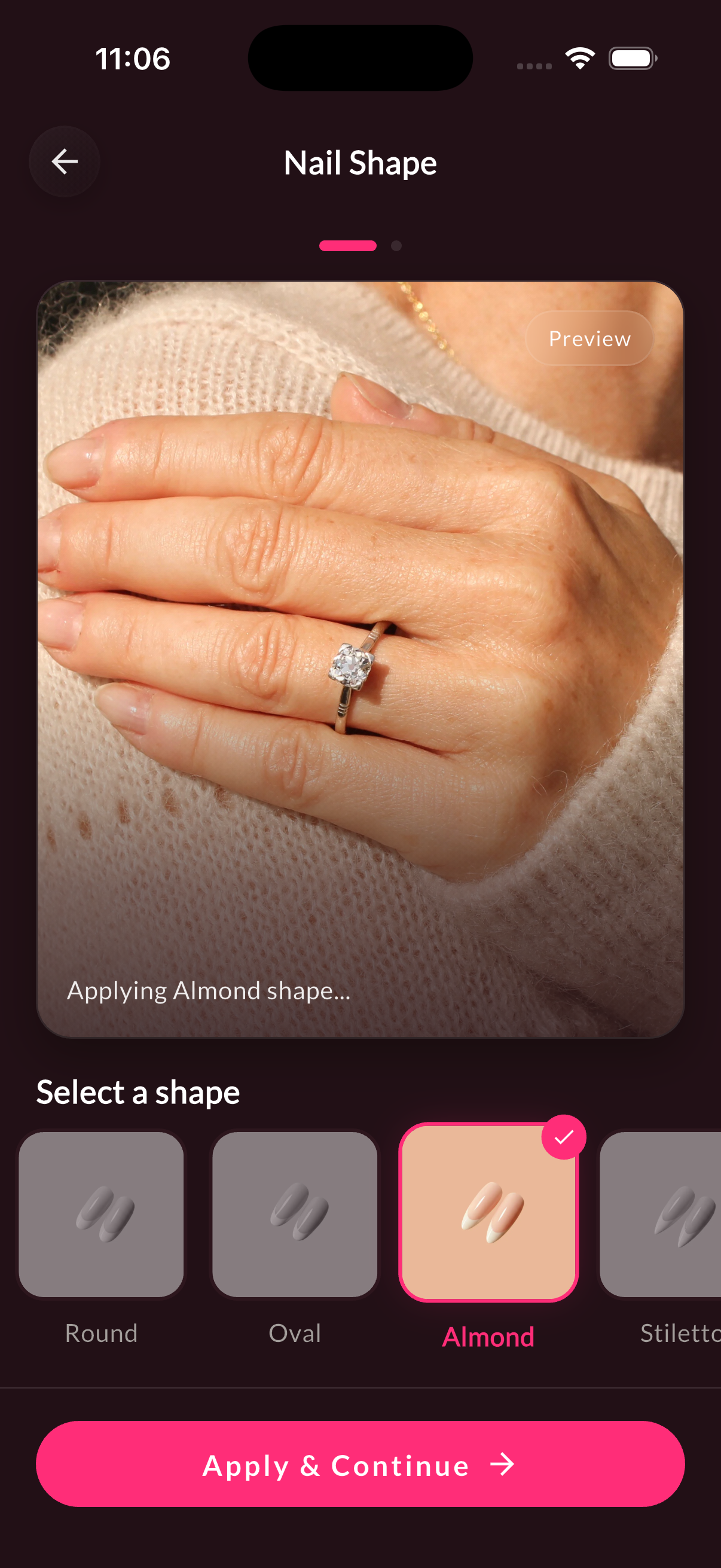Pick the Almond nail shape

click(488, 1213)
